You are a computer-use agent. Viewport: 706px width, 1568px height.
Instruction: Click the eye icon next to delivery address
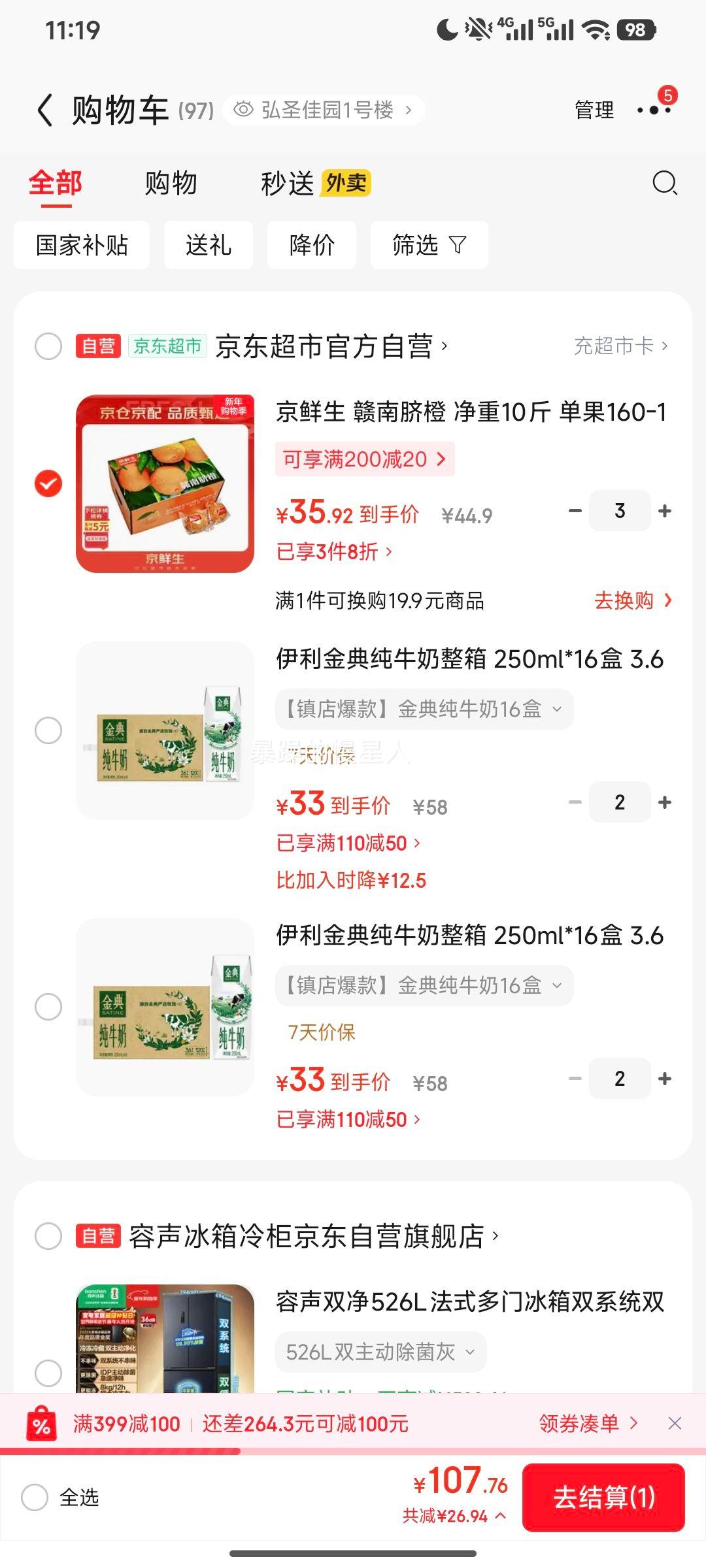point(244,109)
